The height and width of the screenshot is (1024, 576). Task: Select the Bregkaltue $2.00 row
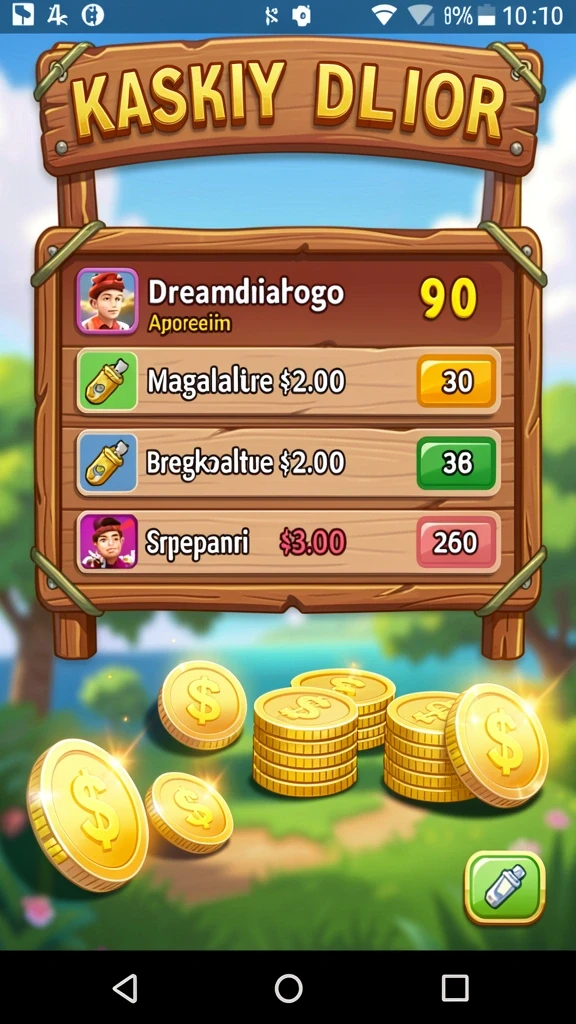point(288,463)
